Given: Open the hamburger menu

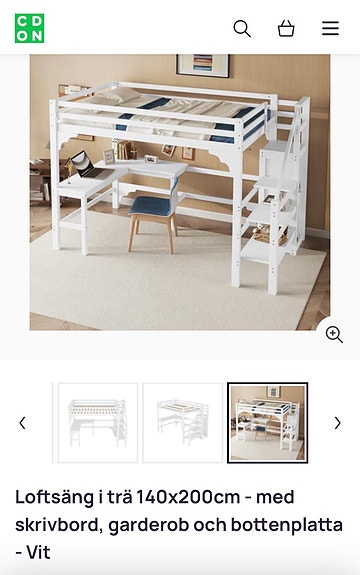Looking at the screenshot, I should click(x=330, y=29).
